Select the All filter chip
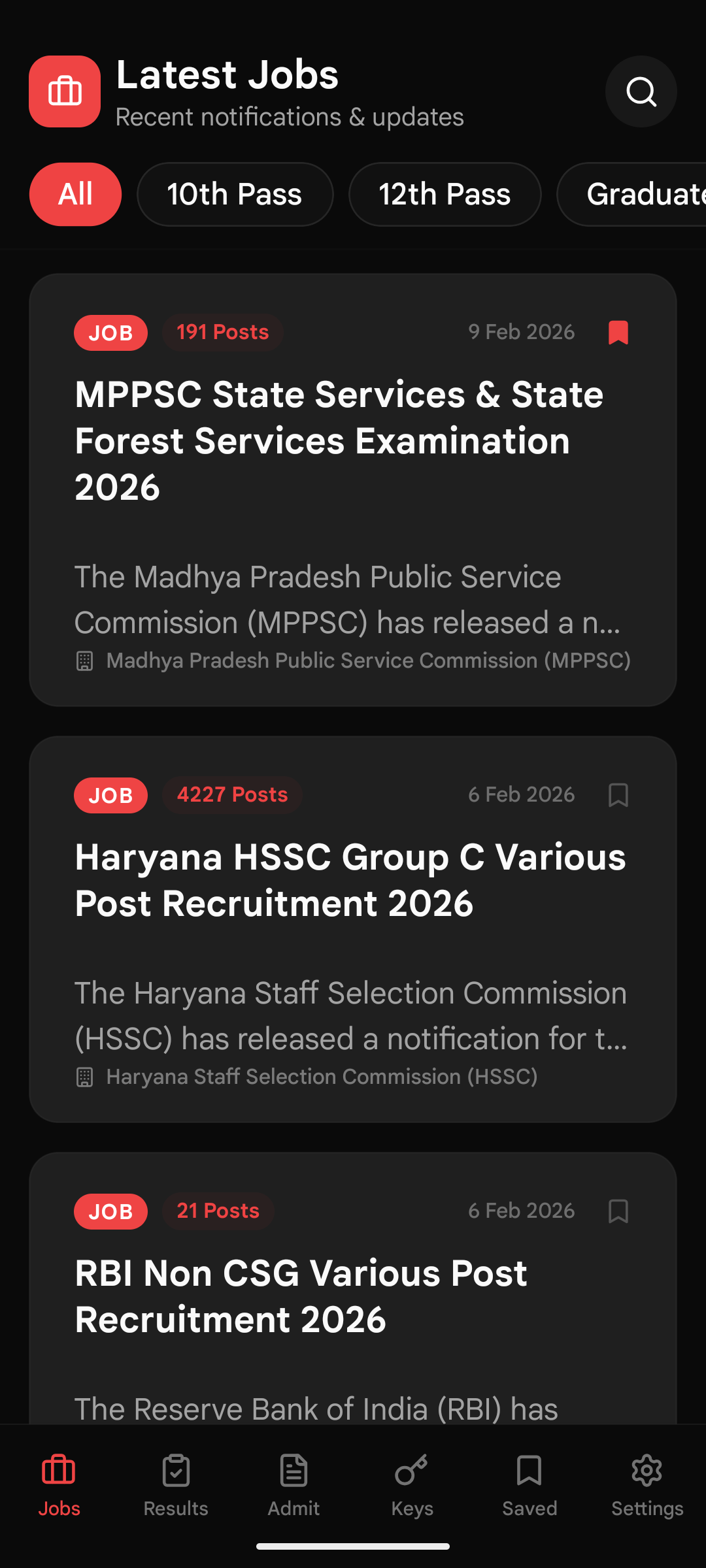The height and width of the screenshot is (1568, 706). (75, 194)
